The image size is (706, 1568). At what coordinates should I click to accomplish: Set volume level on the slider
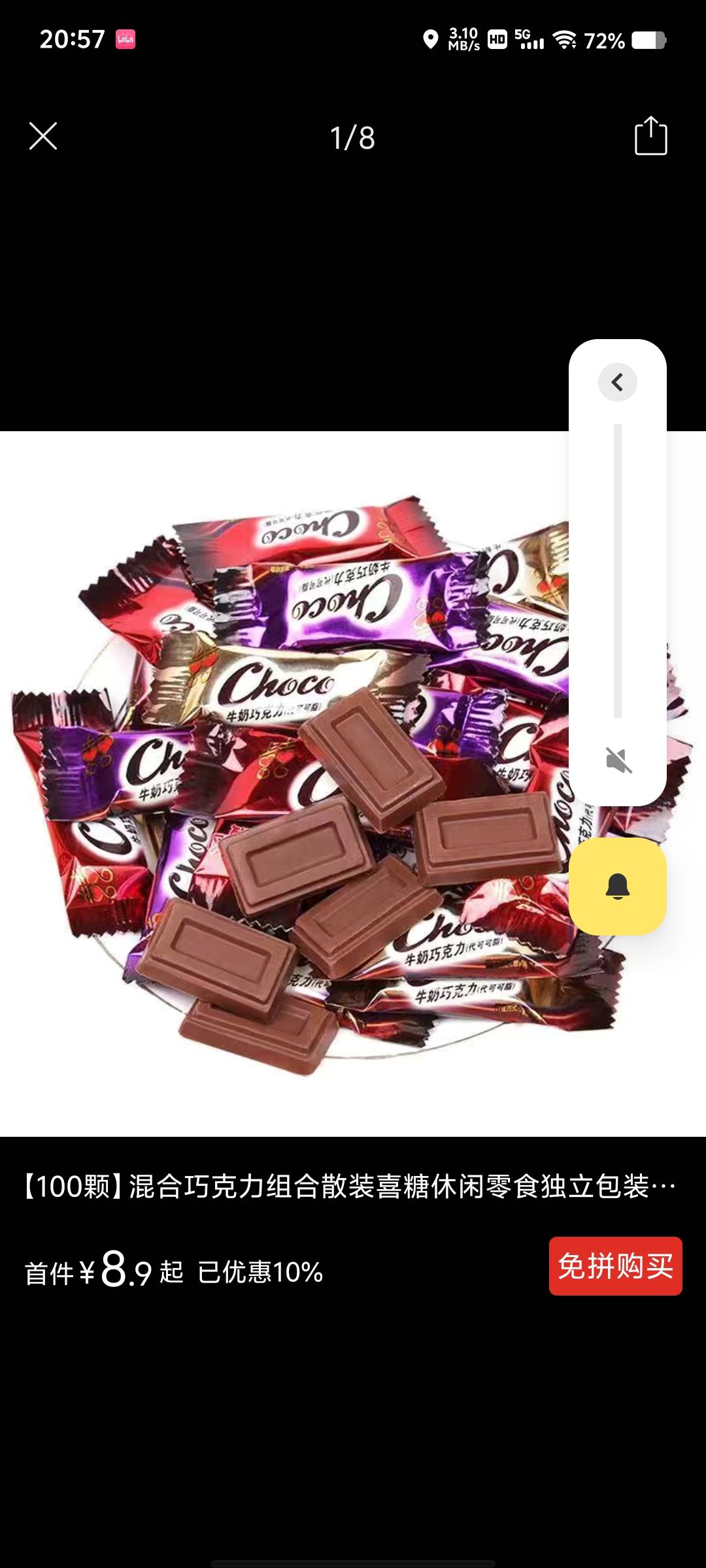click(x=618, y=572)
